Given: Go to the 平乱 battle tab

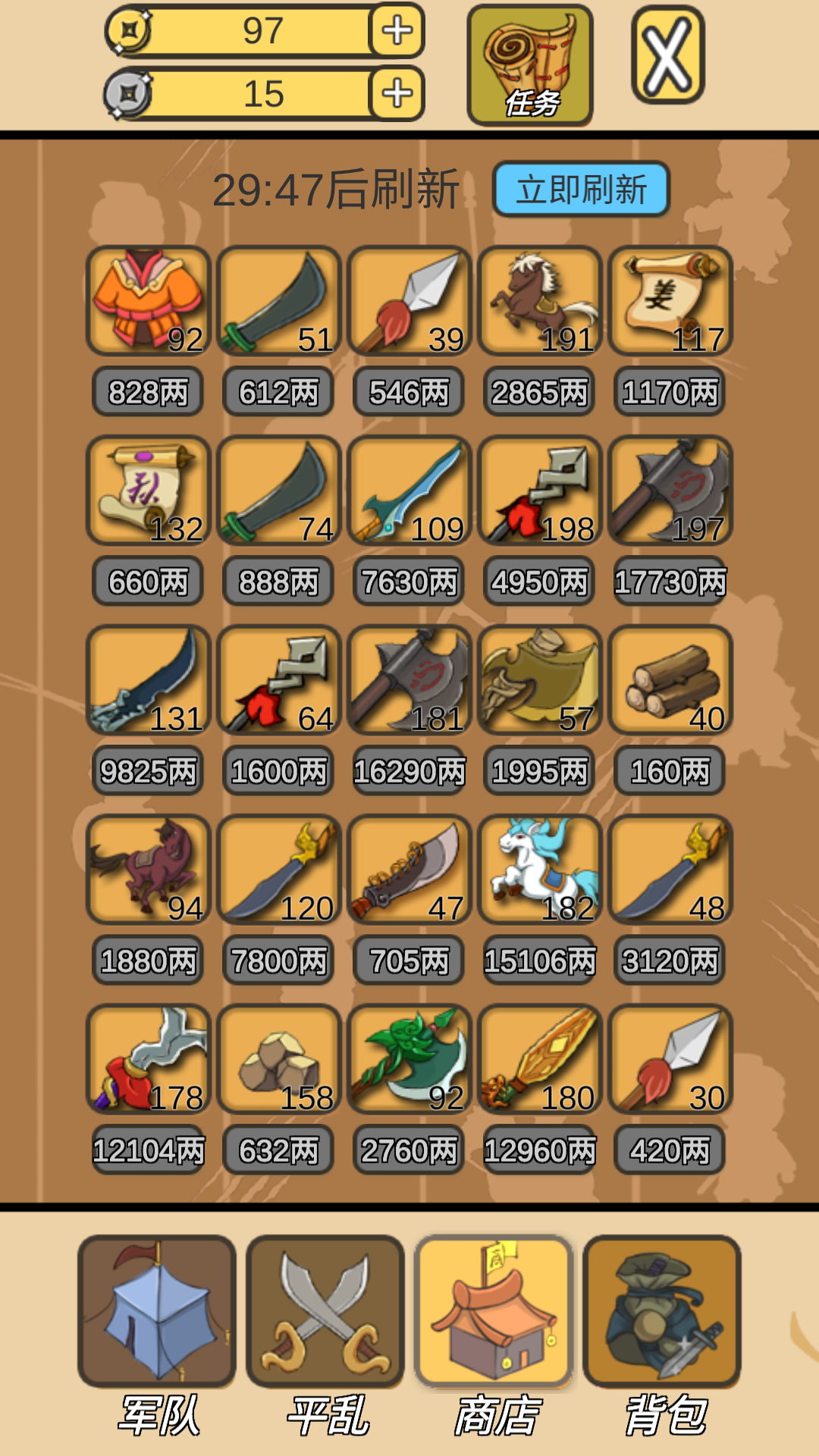Looking at the screenshot, I should pyautogui.click(x=325, y=1312).
